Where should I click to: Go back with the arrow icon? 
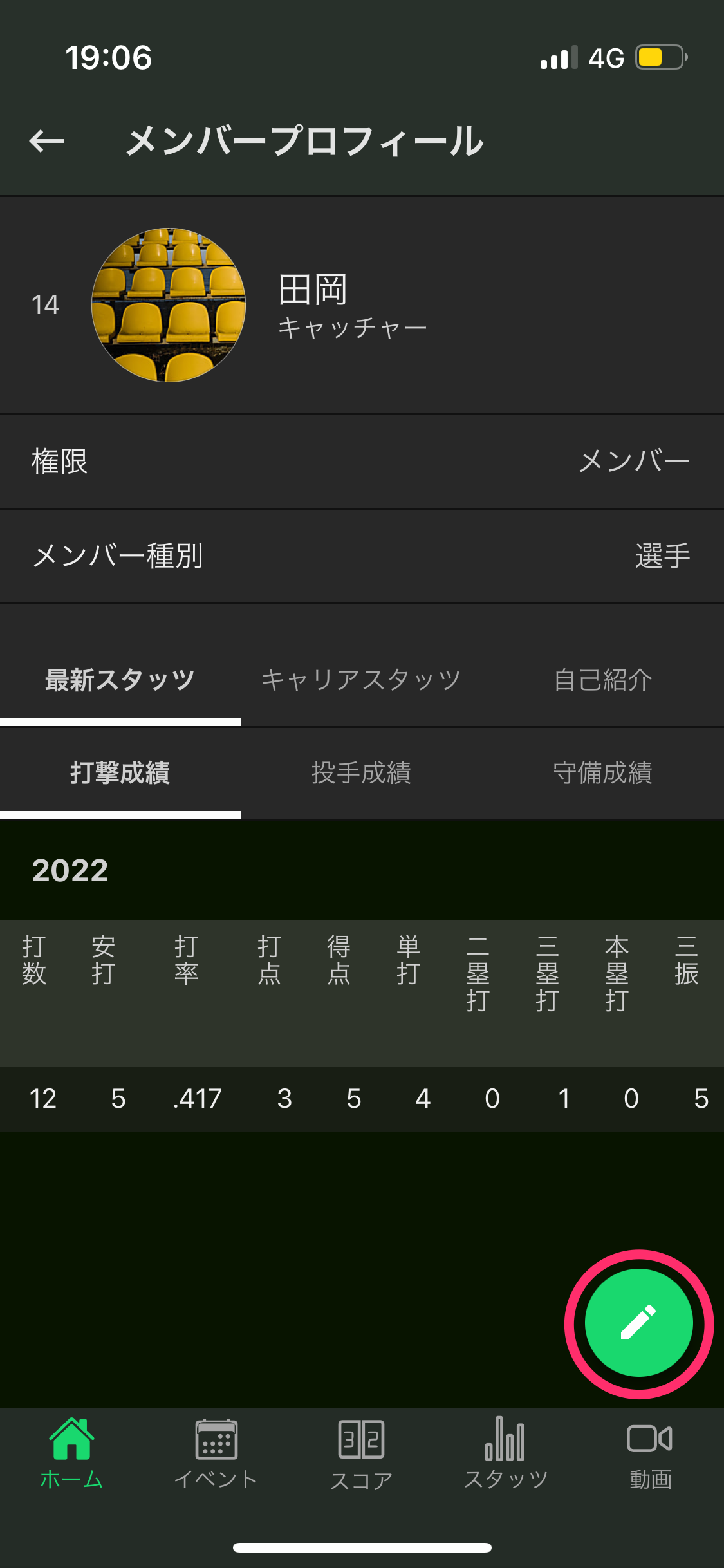[46, 141]
